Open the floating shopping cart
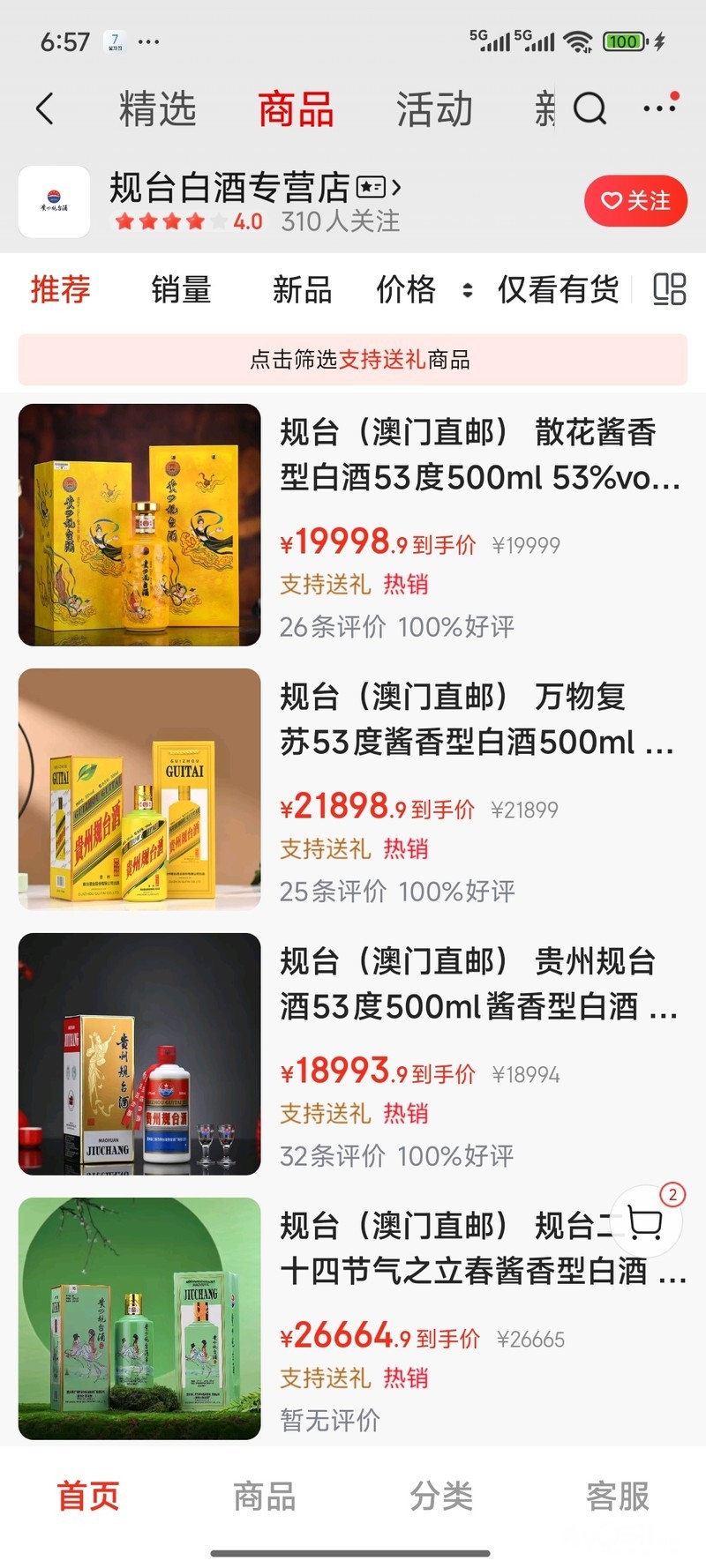 pos(647,1221)
